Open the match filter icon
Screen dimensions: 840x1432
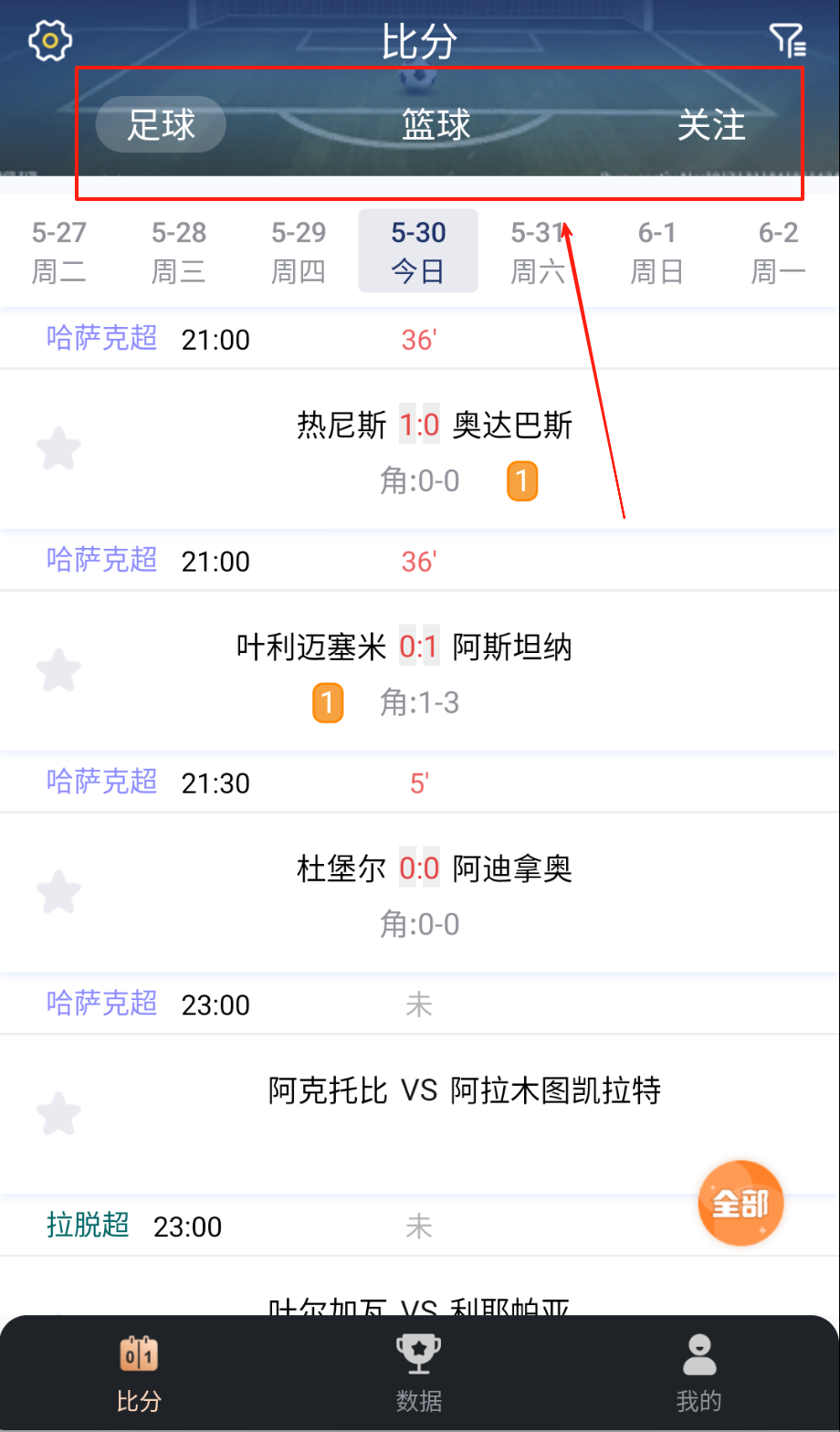coord(786,40)
